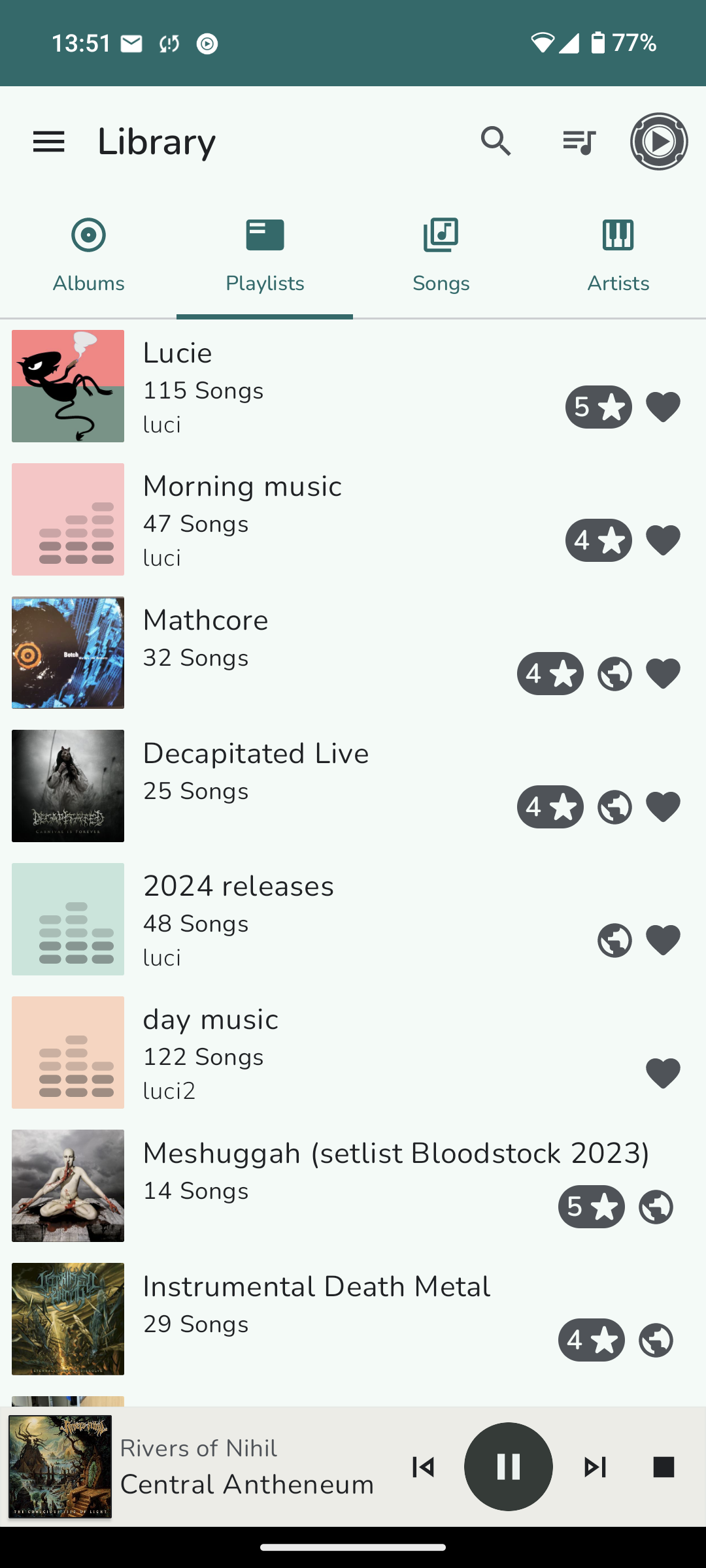Open the Lucie playlist
The width and height of the screenshot is (706, 1568).
(x=294, y=387)
